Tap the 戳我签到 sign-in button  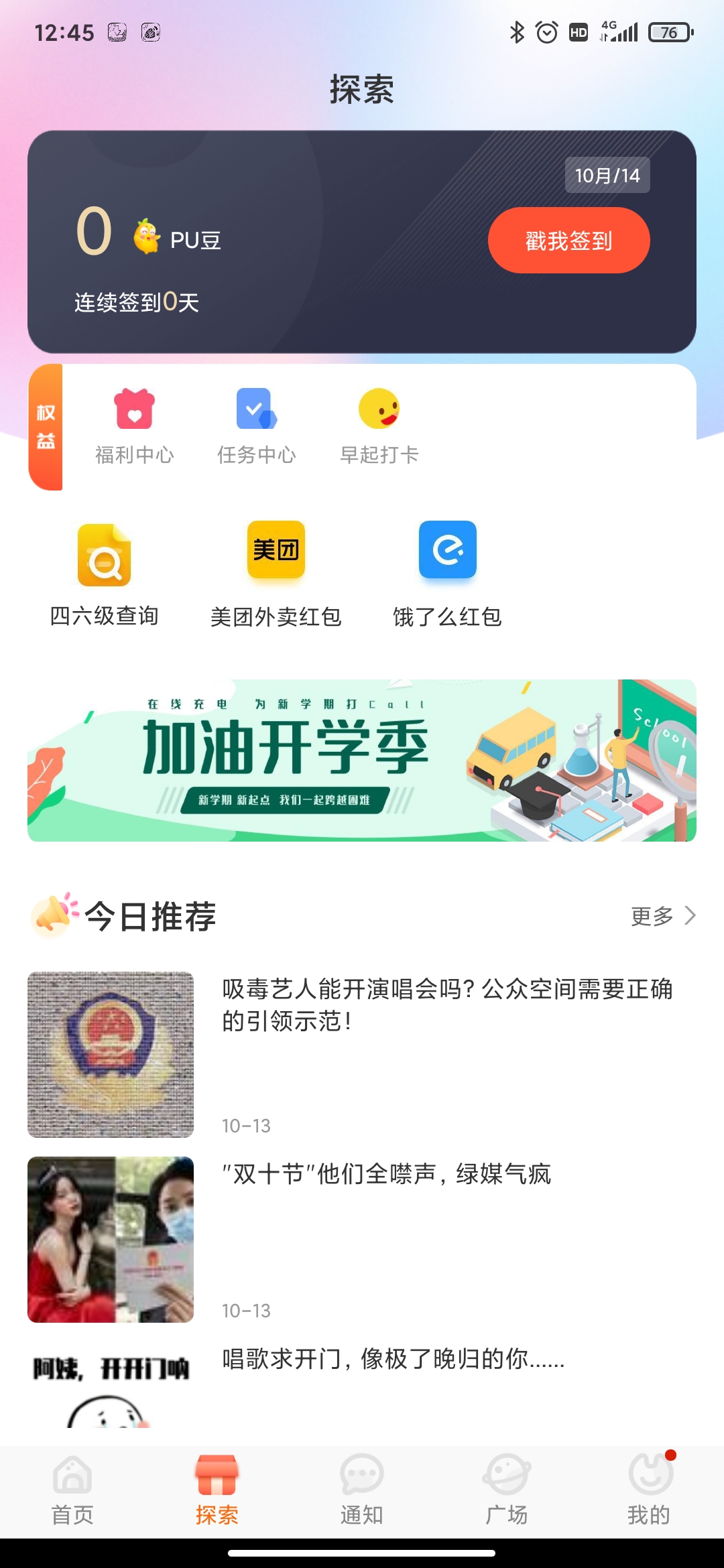568,239
